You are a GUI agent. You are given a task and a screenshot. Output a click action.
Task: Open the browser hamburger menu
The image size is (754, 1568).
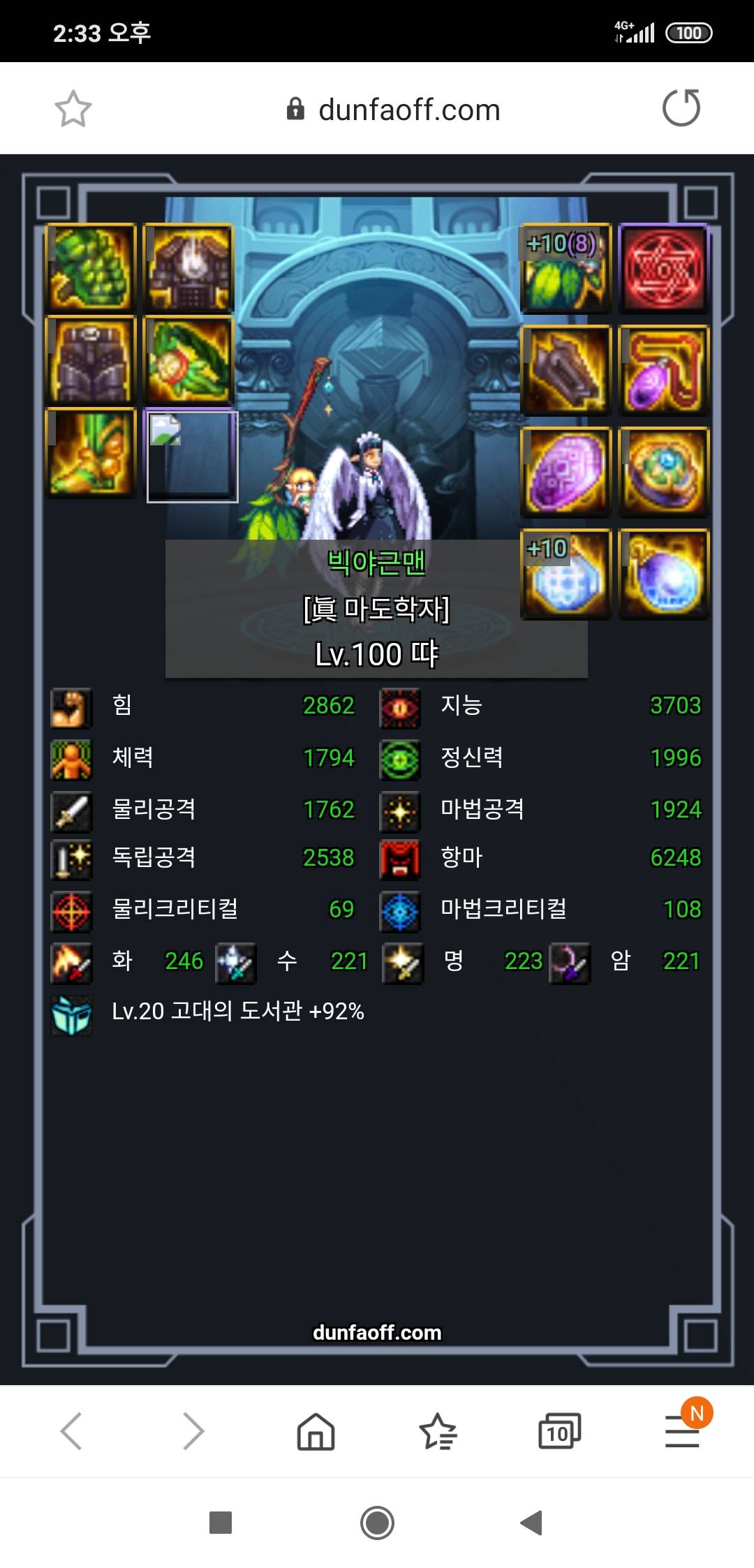pyautogui.click(x=682, y=1430)
